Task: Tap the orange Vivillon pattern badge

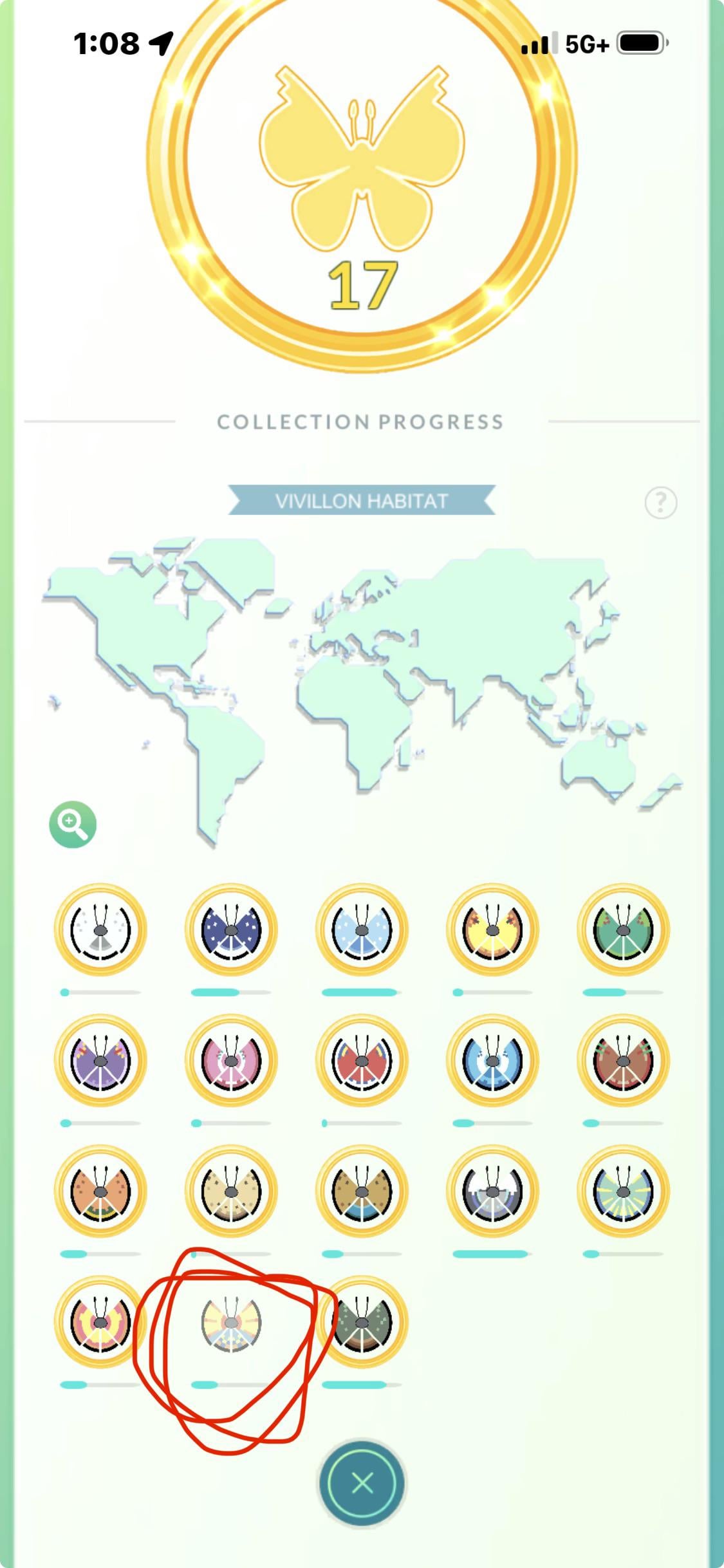Action: click(100, 1191)
